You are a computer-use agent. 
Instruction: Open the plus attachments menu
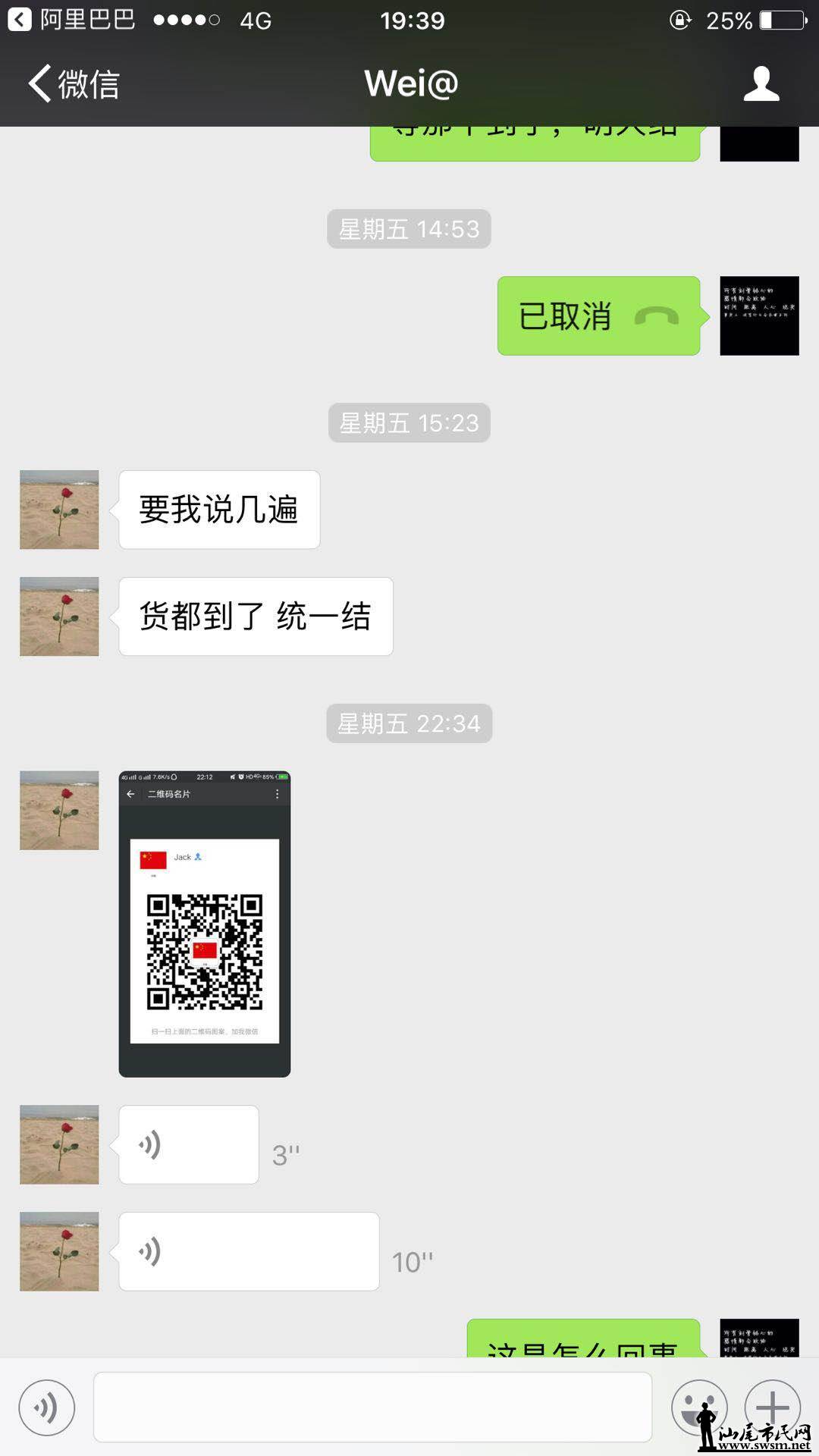click(773, 1407)
